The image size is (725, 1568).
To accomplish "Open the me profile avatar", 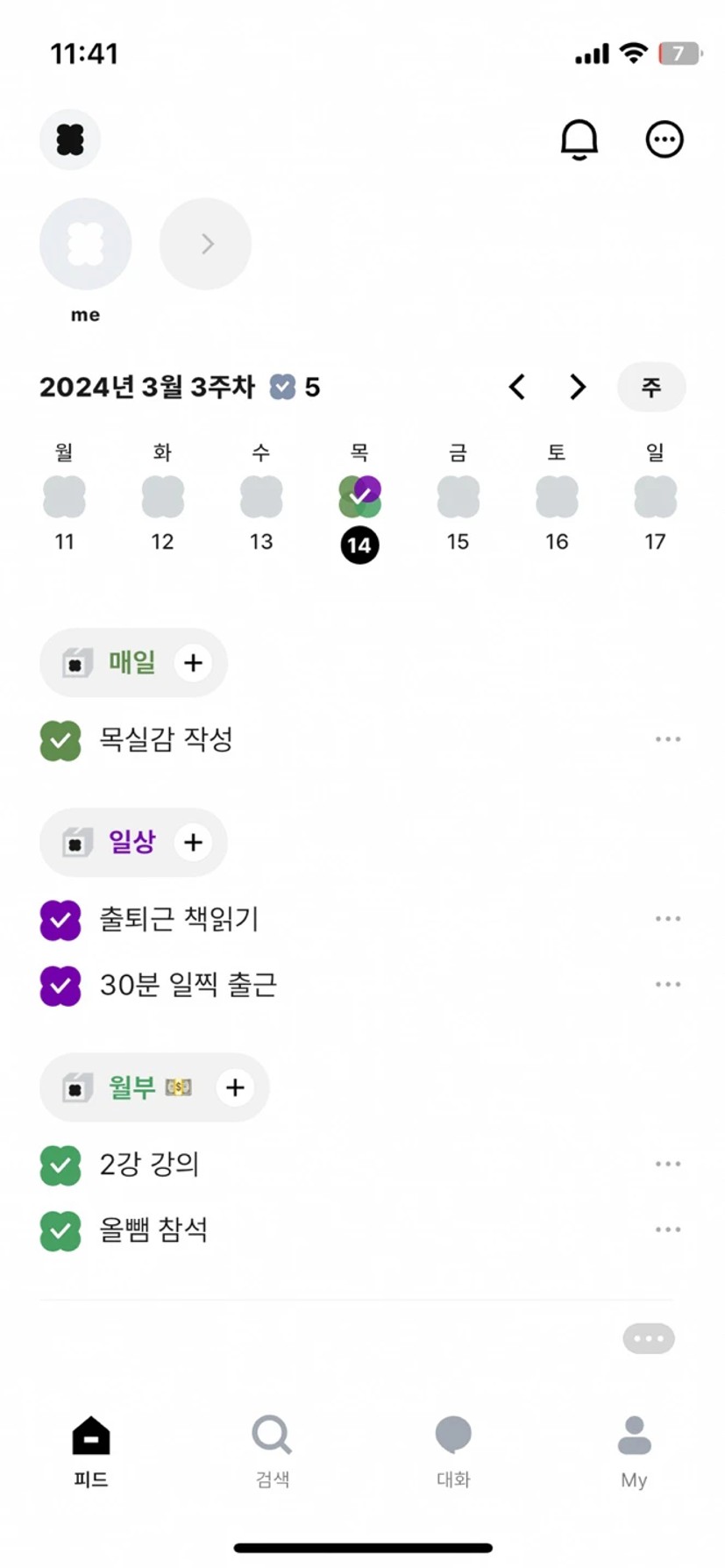I will [x=85, y=244].
